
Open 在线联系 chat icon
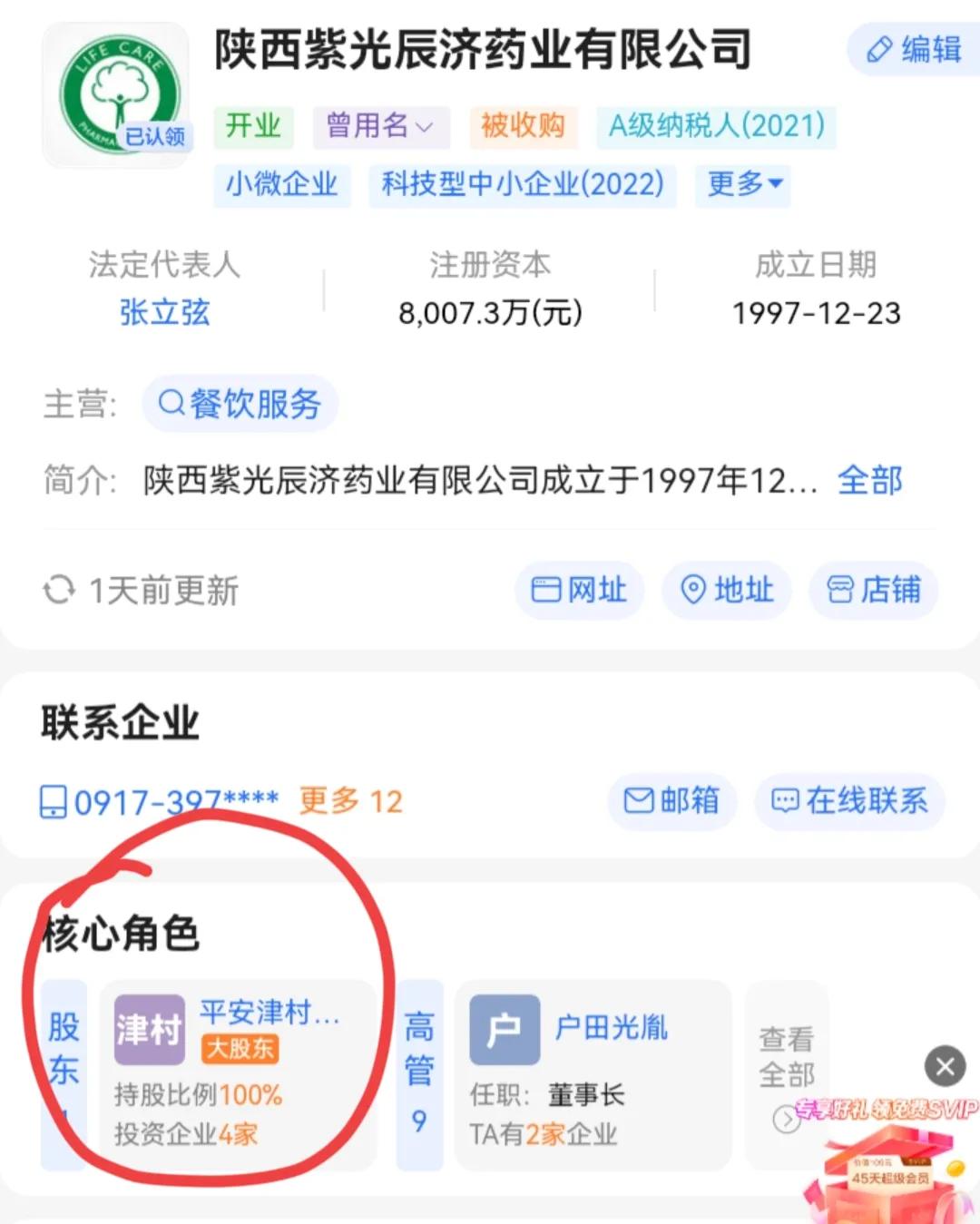(789, 801)
